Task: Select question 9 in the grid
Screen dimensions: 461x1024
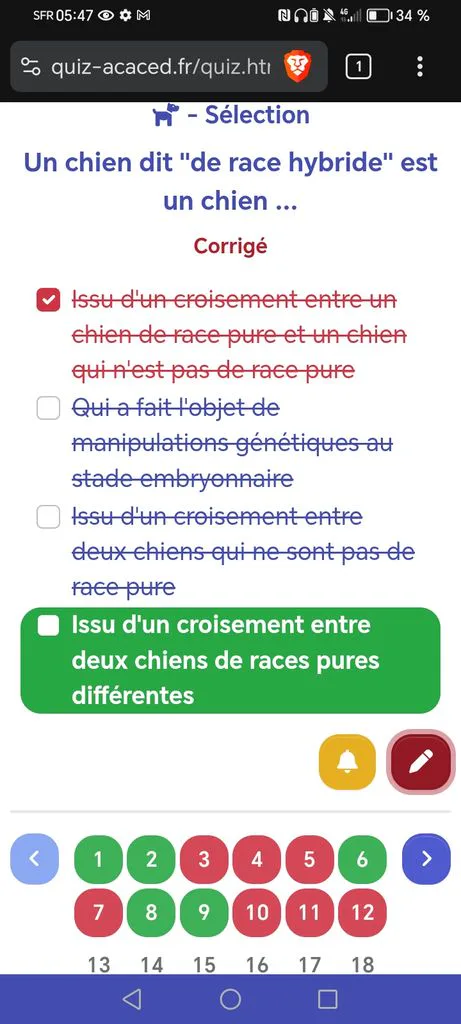Action: 204,912
